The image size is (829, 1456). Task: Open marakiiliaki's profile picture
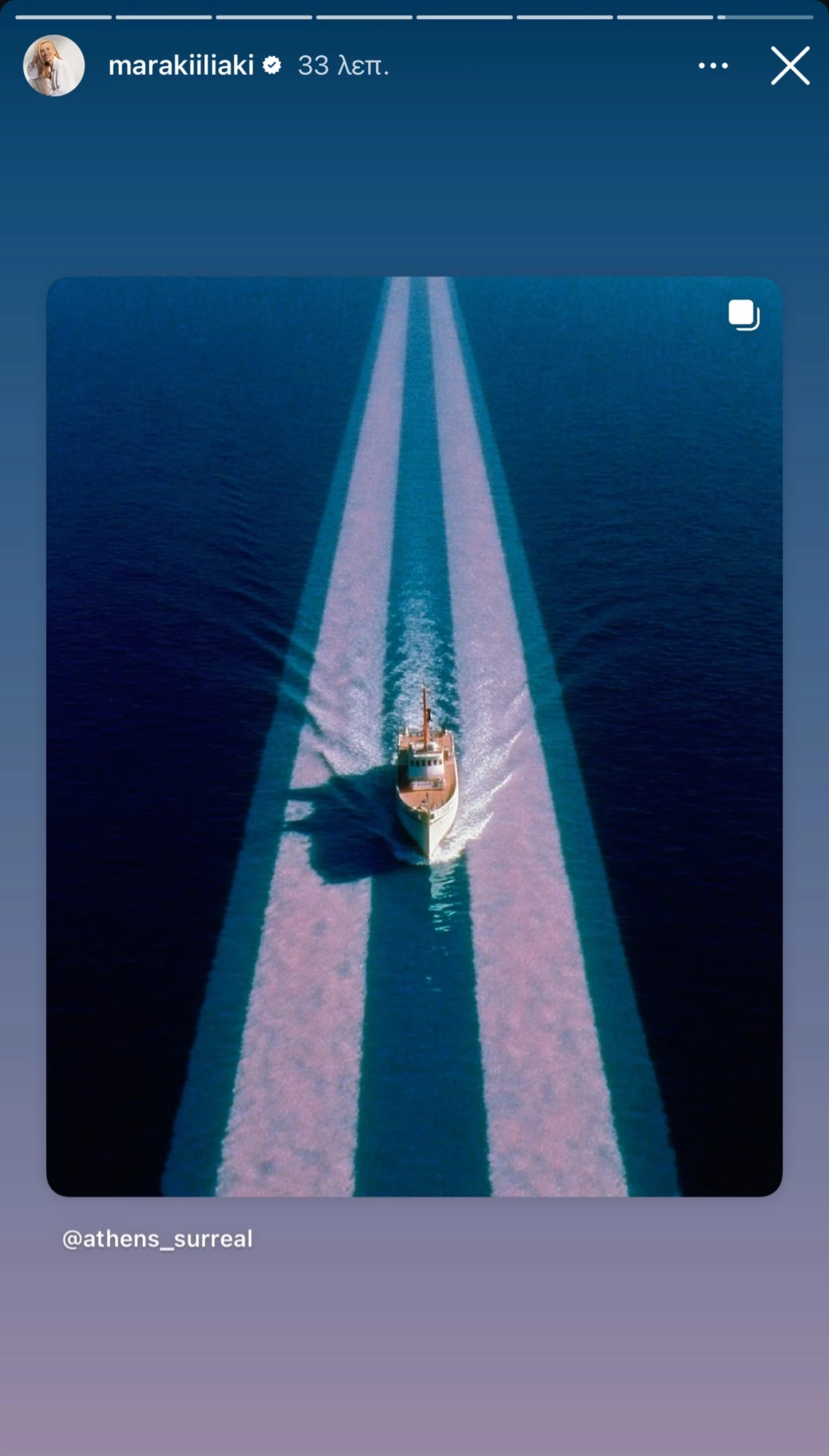point(54,65)
